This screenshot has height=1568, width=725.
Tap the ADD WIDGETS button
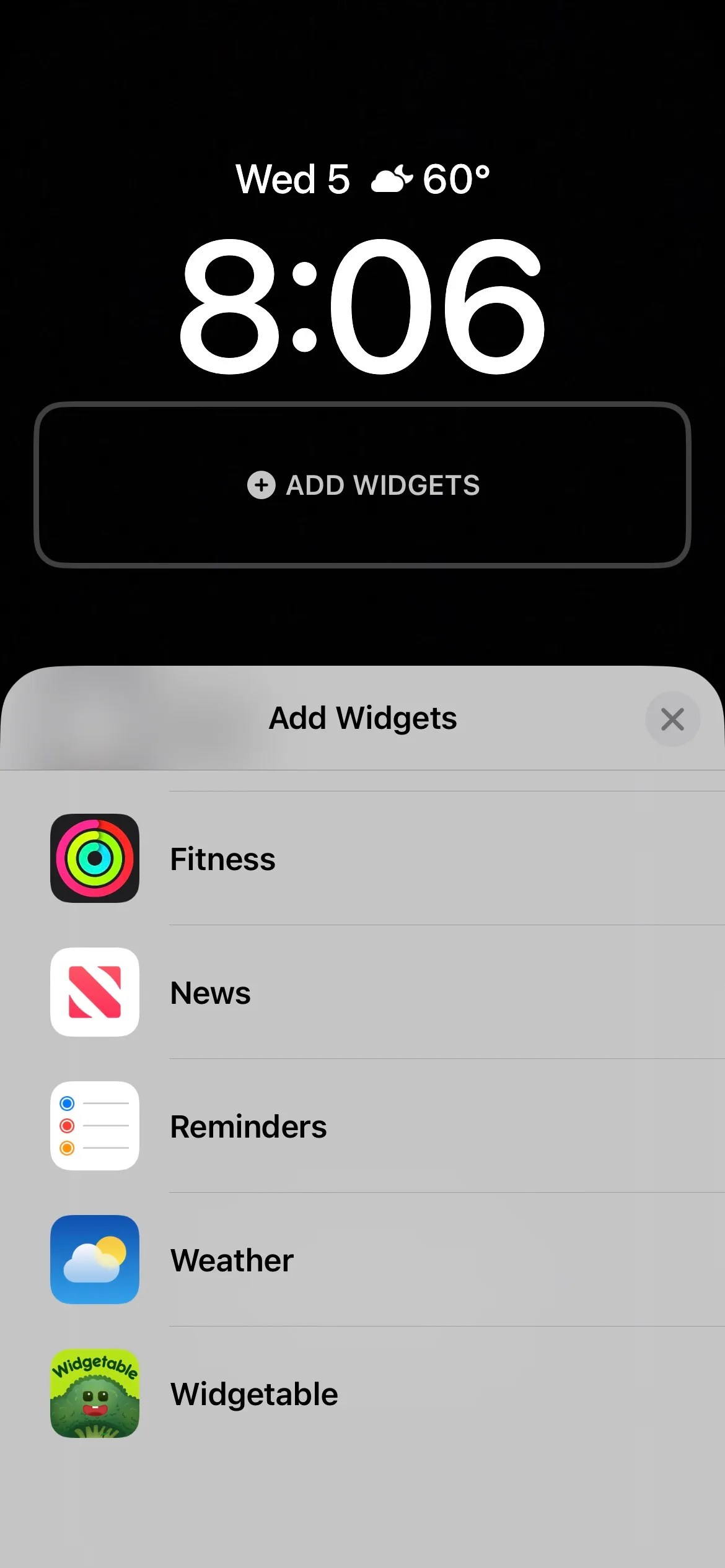362,486
